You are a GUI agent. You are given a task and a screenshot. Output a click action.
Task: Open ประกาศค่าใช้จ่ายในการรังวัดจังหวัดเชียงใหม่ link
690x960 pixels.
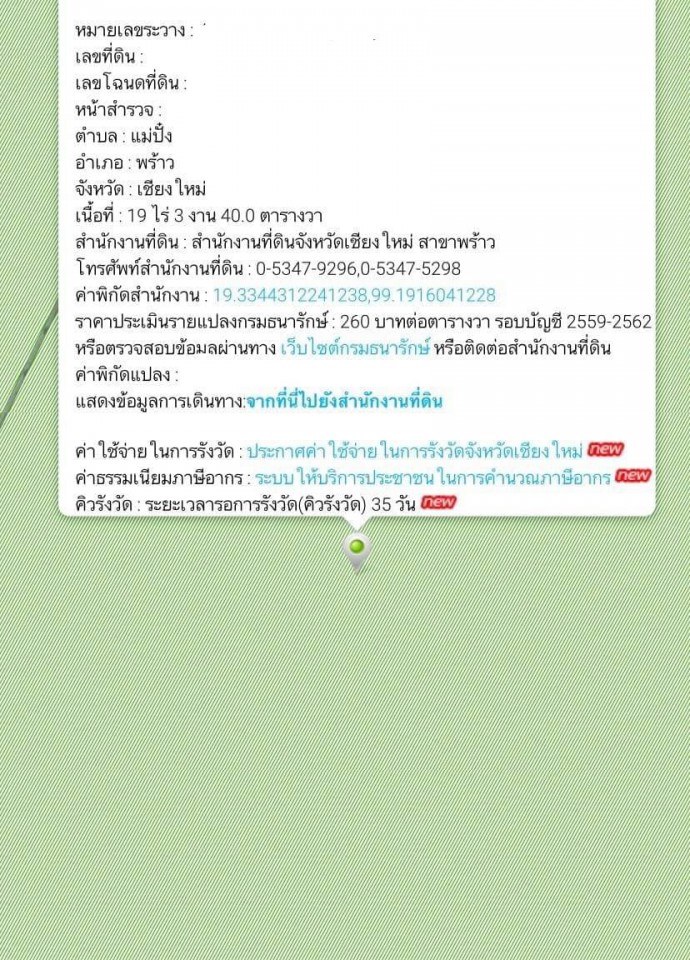(414, 450)
